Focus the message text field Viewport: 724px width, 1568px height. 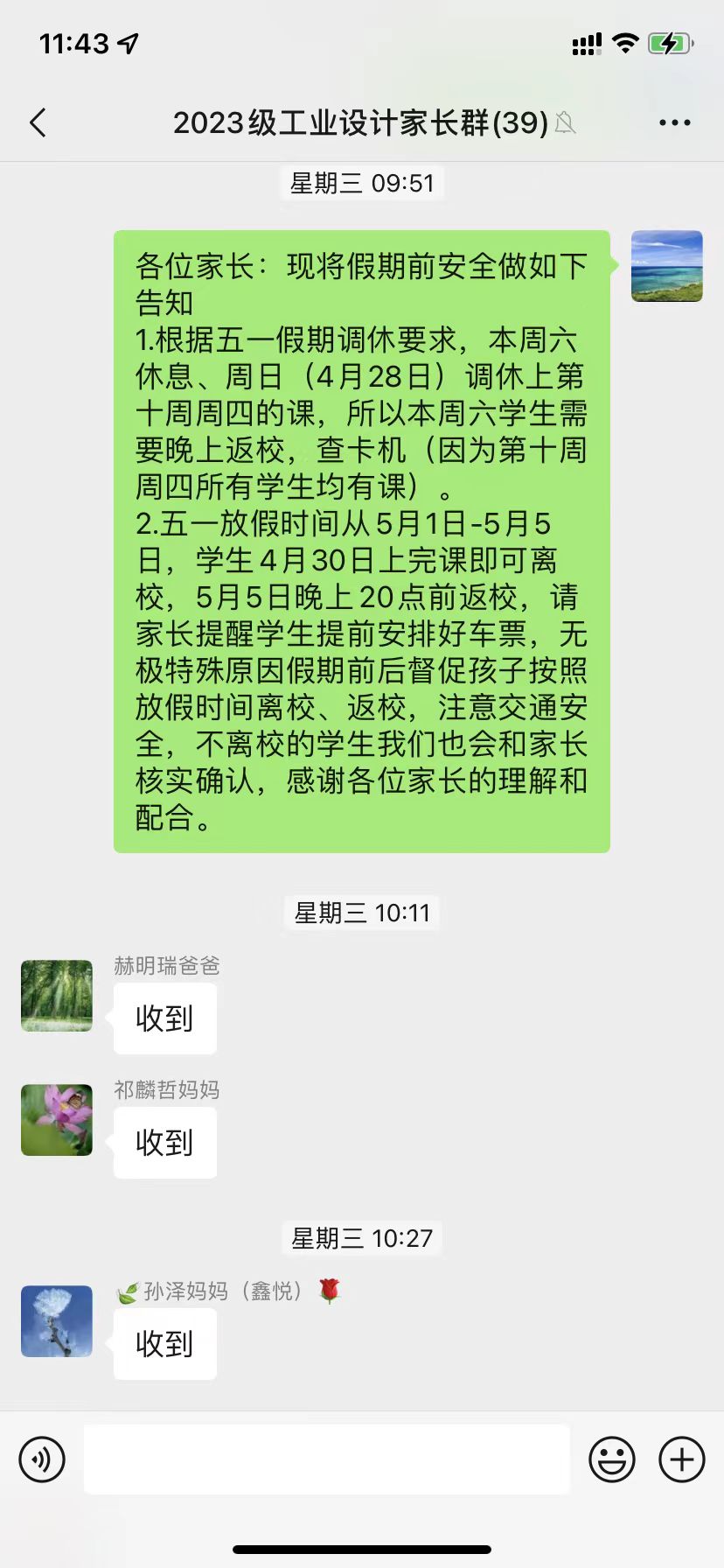tap(326, 1459)
